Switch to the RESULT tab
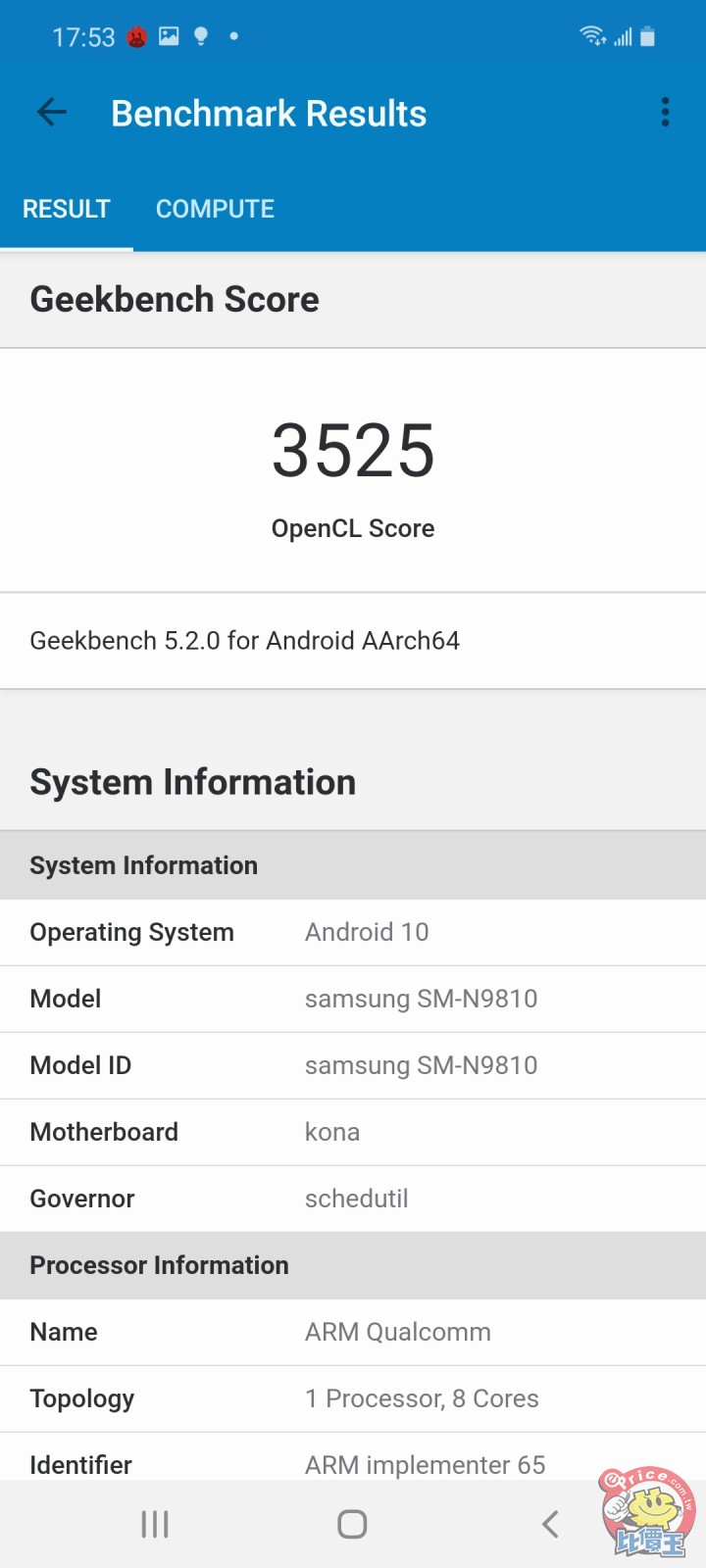The width and height of the screenshot is (706, 1568). tap(67, 209)
